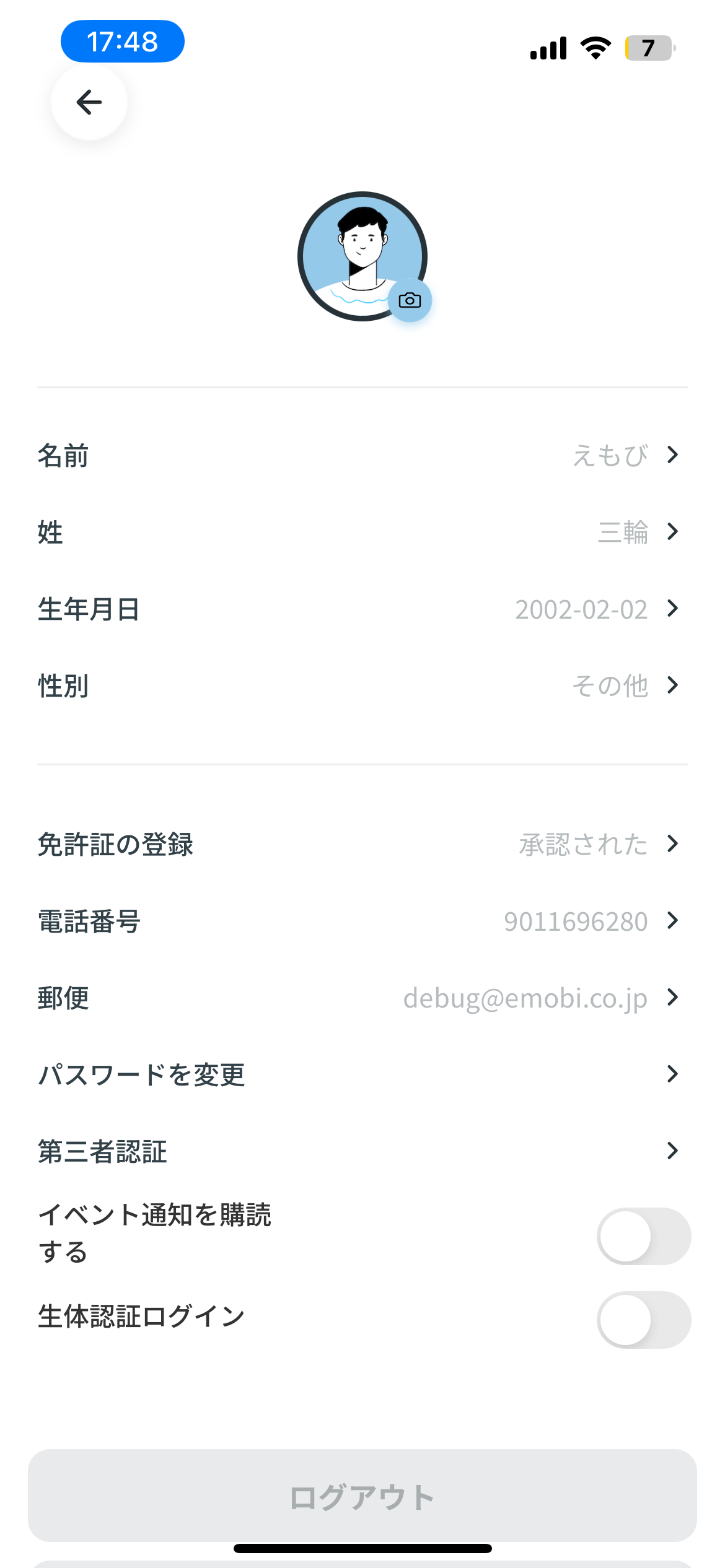Enable the イベント通知を購読する switch
The image size is (725, 1568).
tap(643, 1236)
